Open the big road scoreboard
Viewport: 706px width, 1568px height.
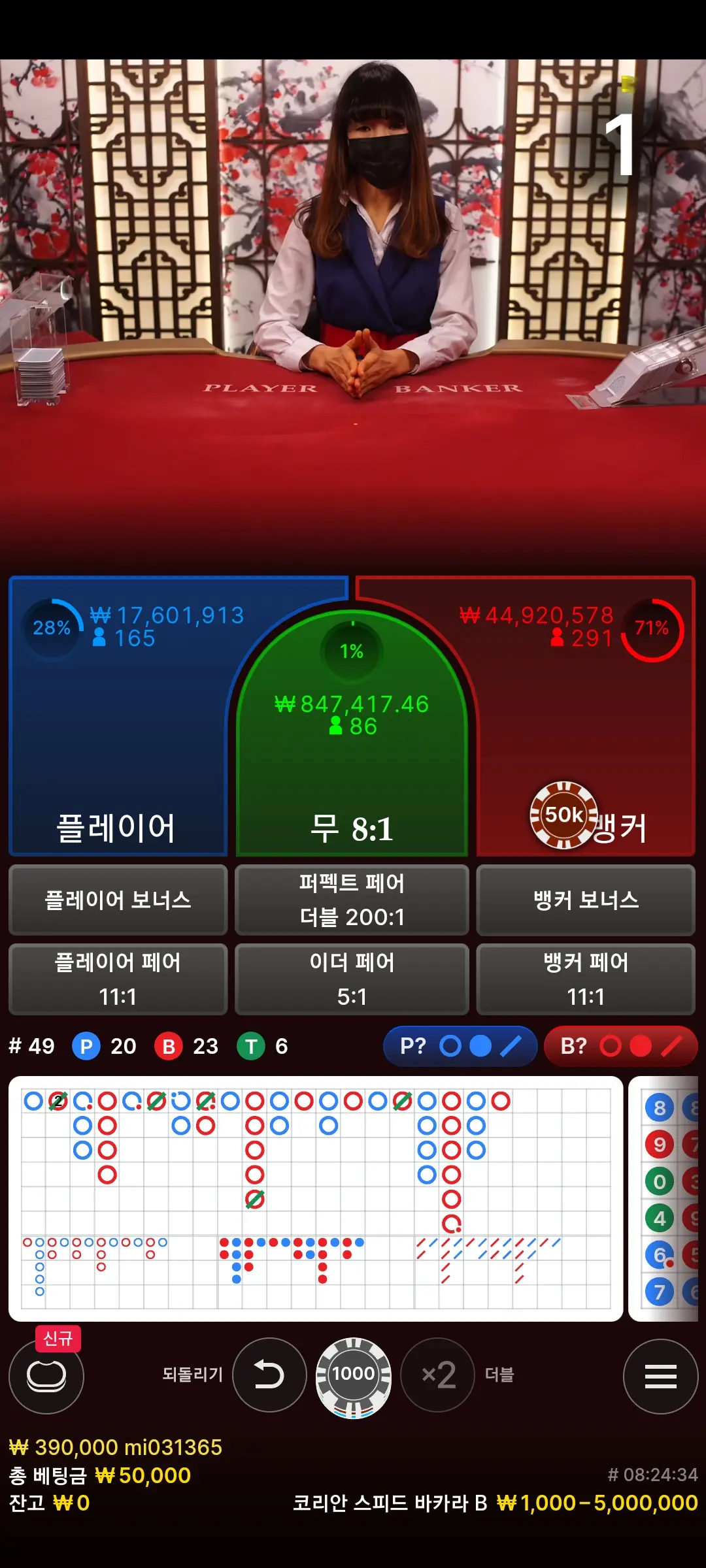(316, 1198)
